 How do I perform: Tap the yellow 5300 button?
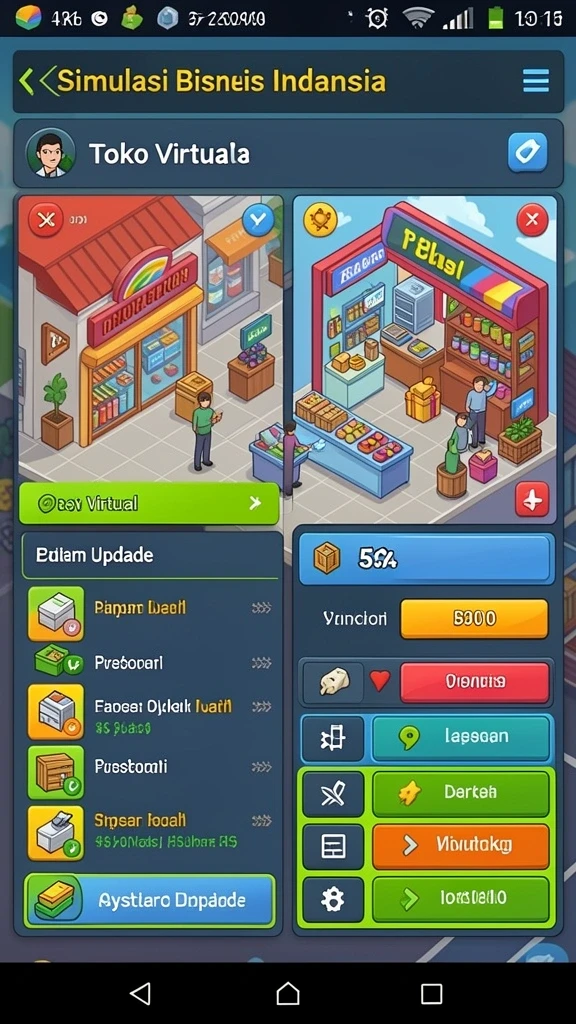pyautogui.click(x=473, y=618)
